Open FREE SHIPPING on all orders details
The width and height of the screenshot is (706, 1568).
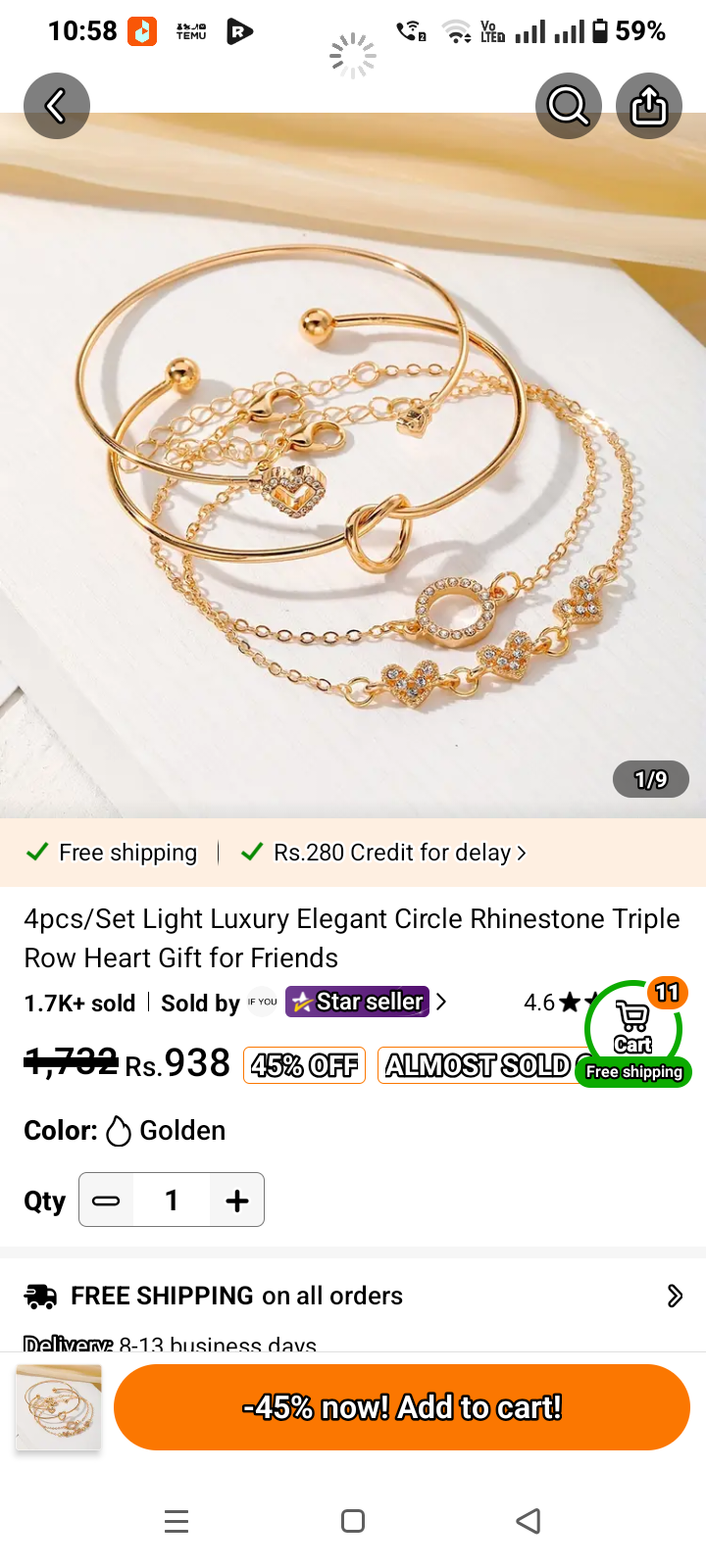coord(353,1296)
